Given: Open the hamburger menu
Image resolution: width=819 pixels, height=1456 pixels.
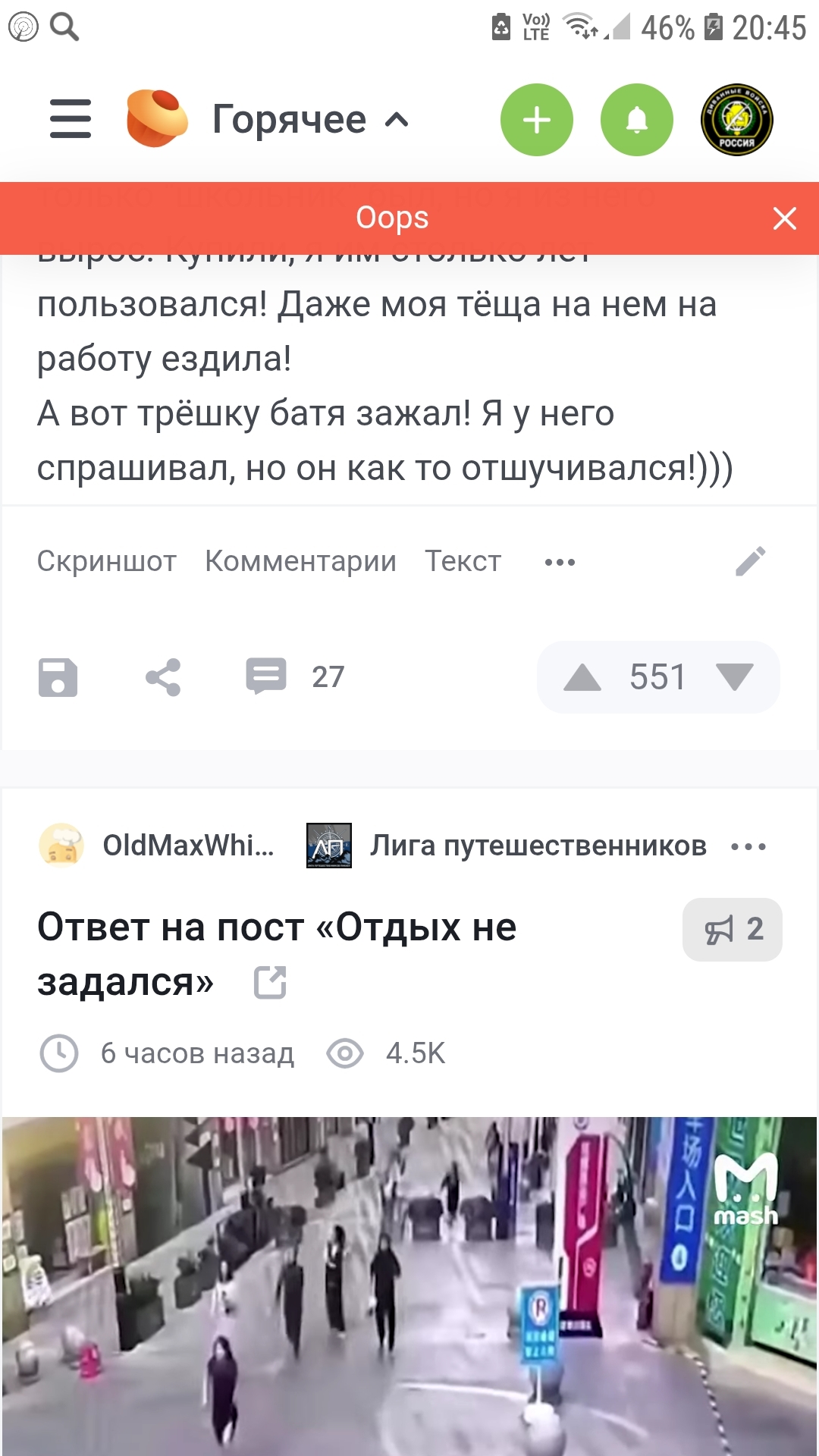Looking at the screenshot, I should 71,119.
